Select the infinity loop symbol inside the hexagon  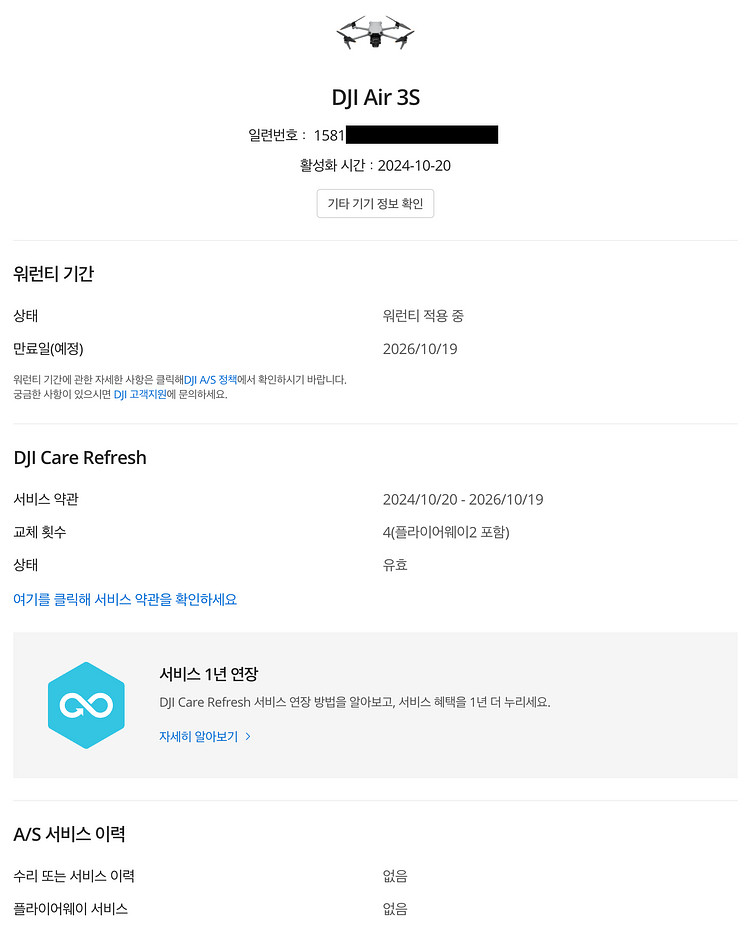(x=86, y=705)
